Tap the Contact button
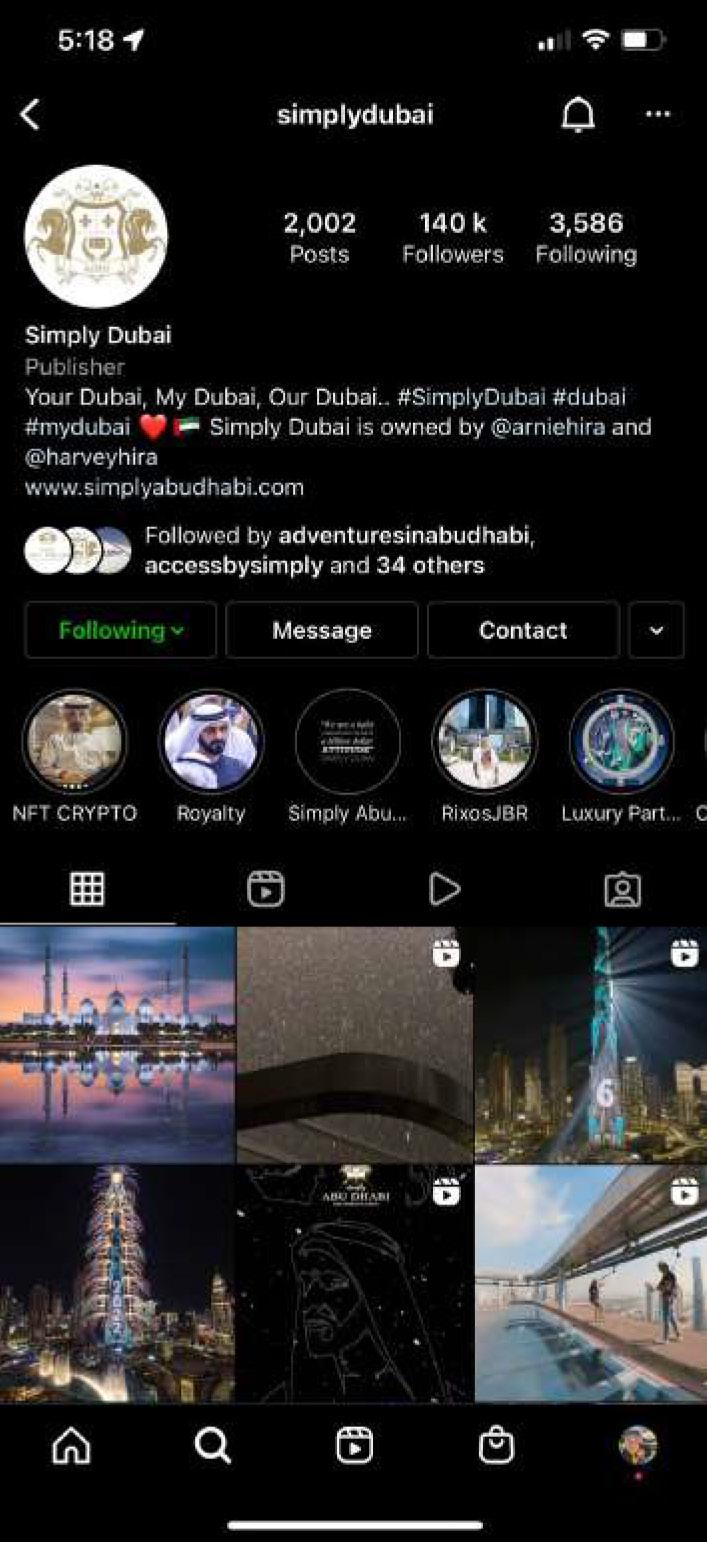The height and width of the screenshot is (1542, 707). point(523,630)
